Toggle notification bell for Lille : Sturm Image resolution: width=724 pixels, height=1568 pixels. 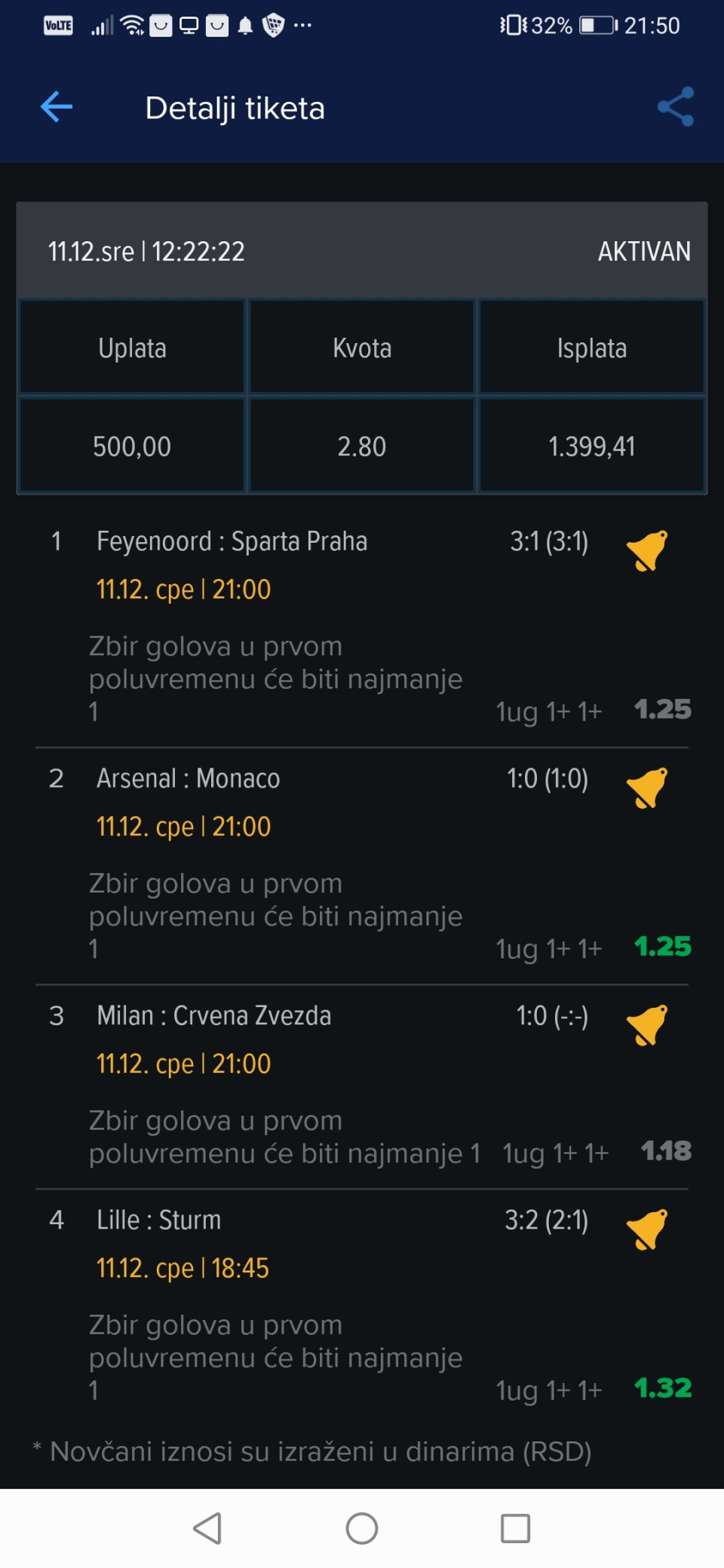tap(647, 1230)
